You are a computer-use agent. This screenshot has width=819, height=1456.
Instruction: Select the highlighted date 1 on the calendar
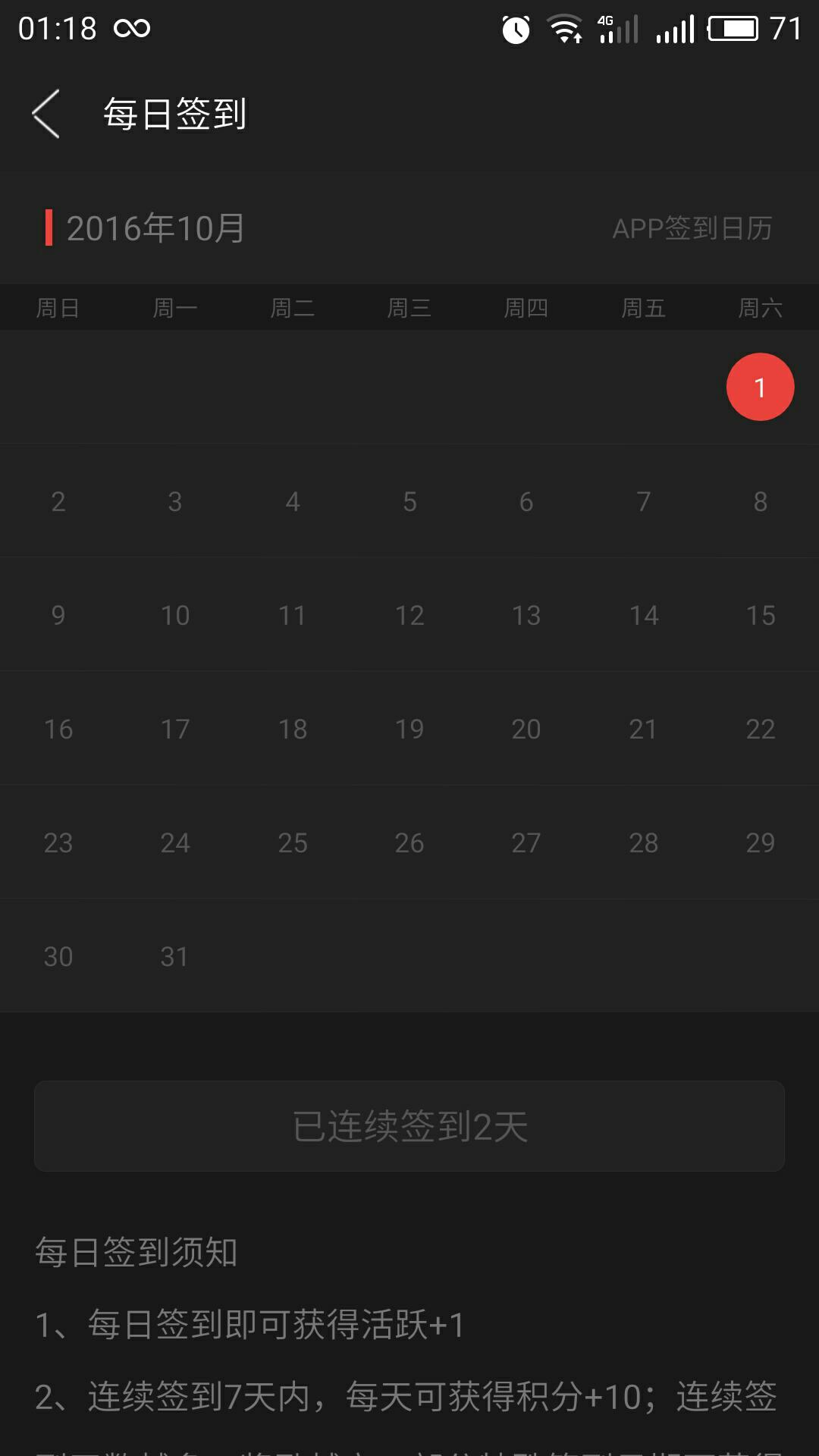760,387
